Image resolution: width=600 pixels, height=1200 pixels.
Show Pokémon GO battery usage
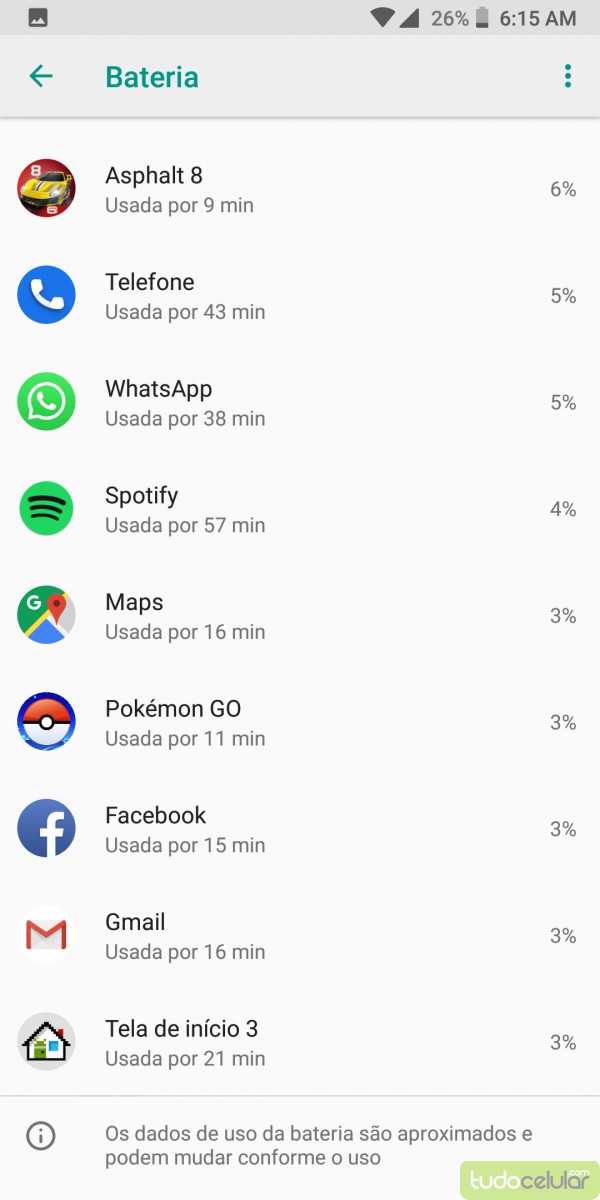pos(300,722)
